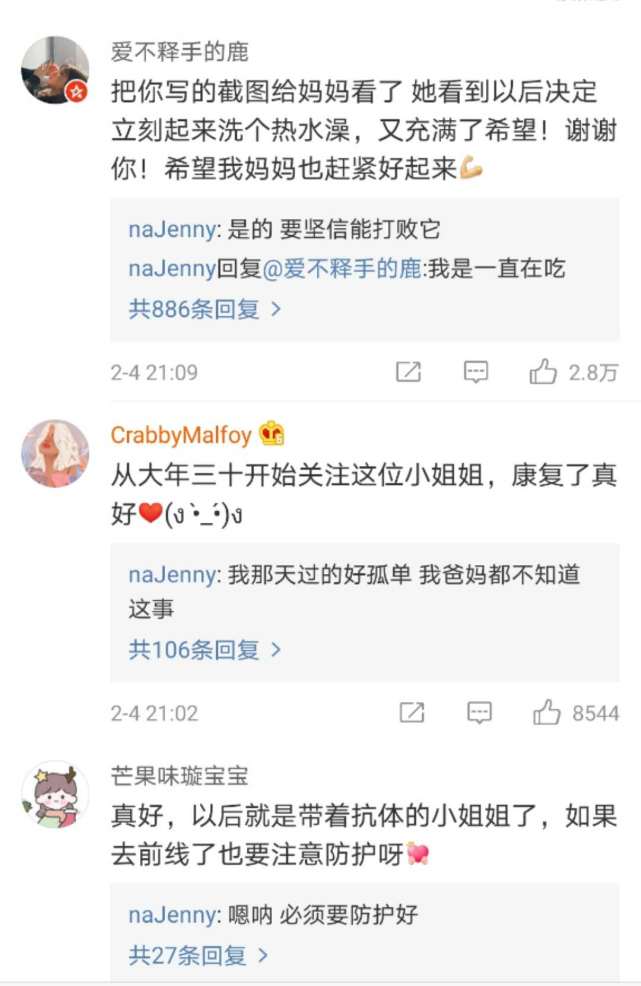Open CrabbyMalfoy's profile avatar
The width and height of the screenshot is (641, 986).
55,453
